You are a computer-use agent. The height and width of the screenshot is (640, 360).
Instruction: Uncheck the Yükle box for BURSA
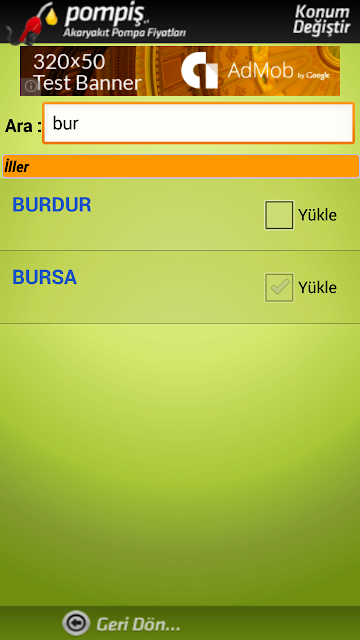point(279,288)
